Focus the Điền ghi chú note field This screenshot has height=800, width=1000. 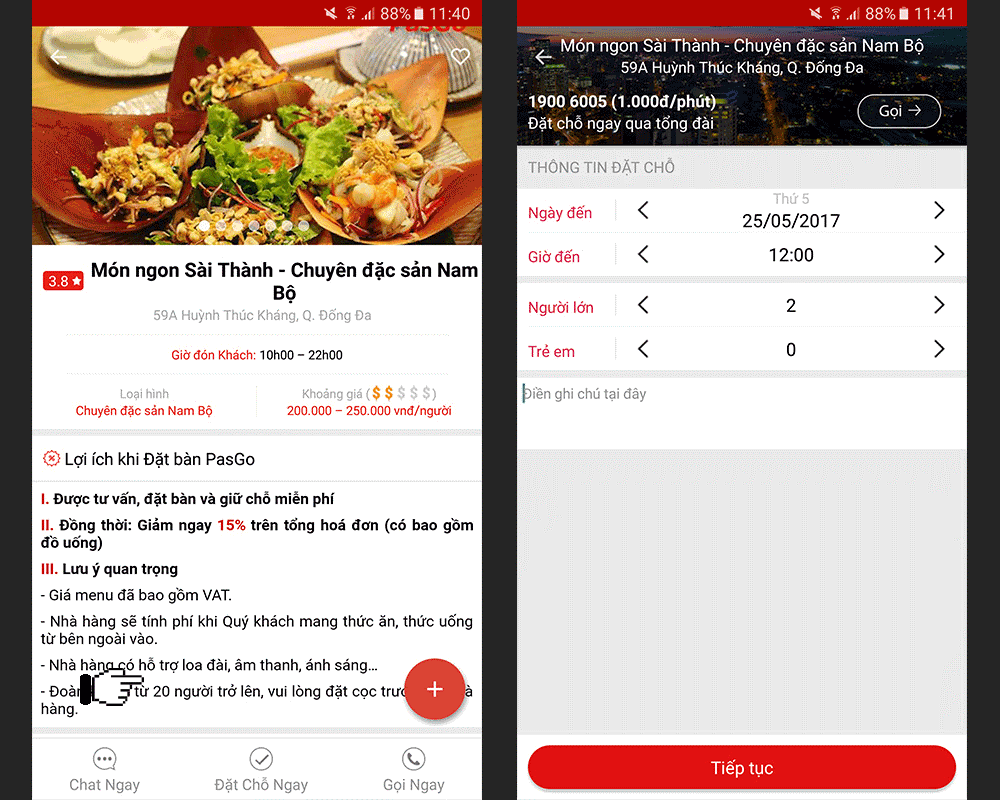(x=740, y=412)
